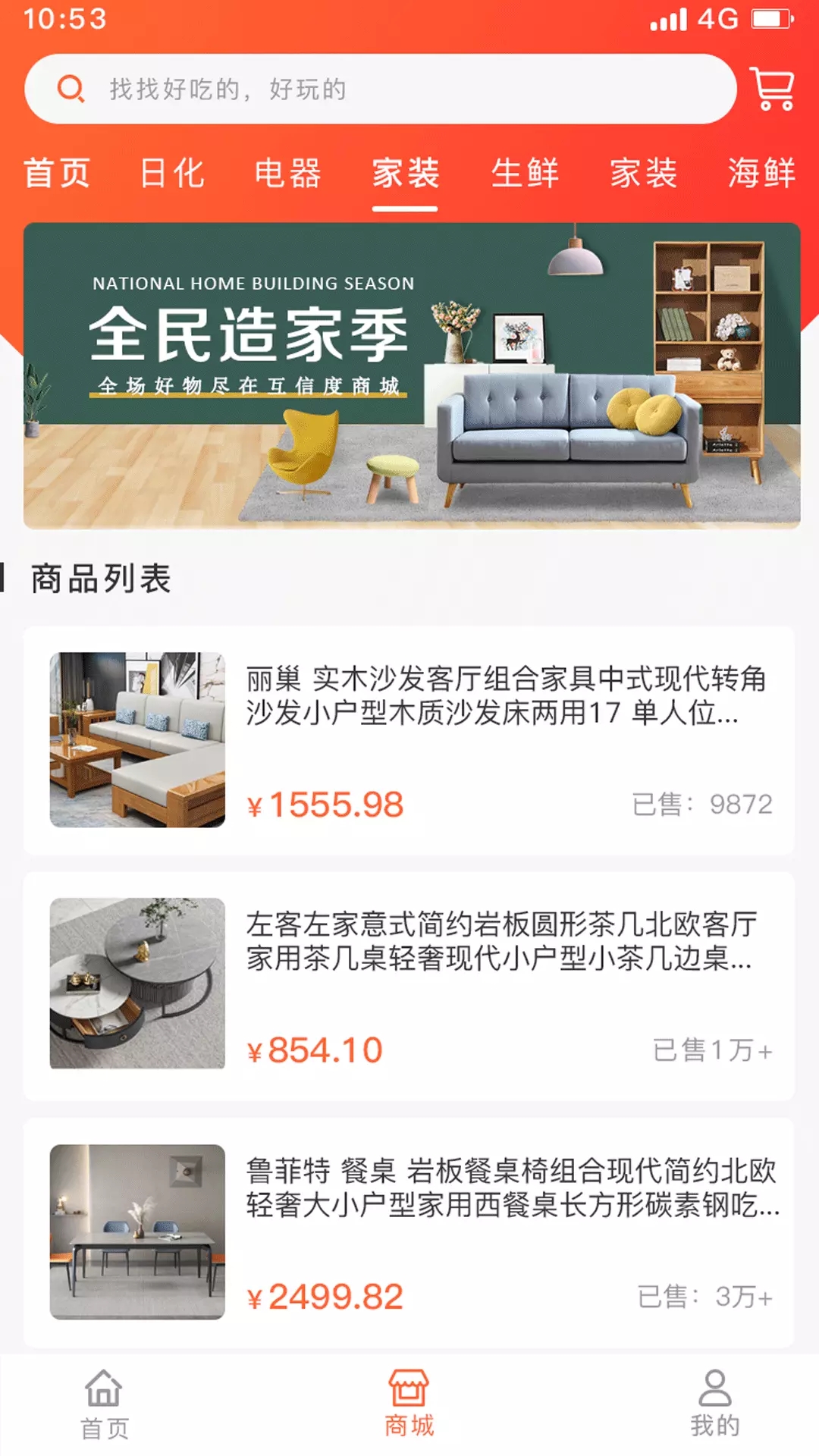The height and width of the screenshot is (1456, 819).
Task: Tap 商城 in the bottom navigation
Action: (409, 1404)
